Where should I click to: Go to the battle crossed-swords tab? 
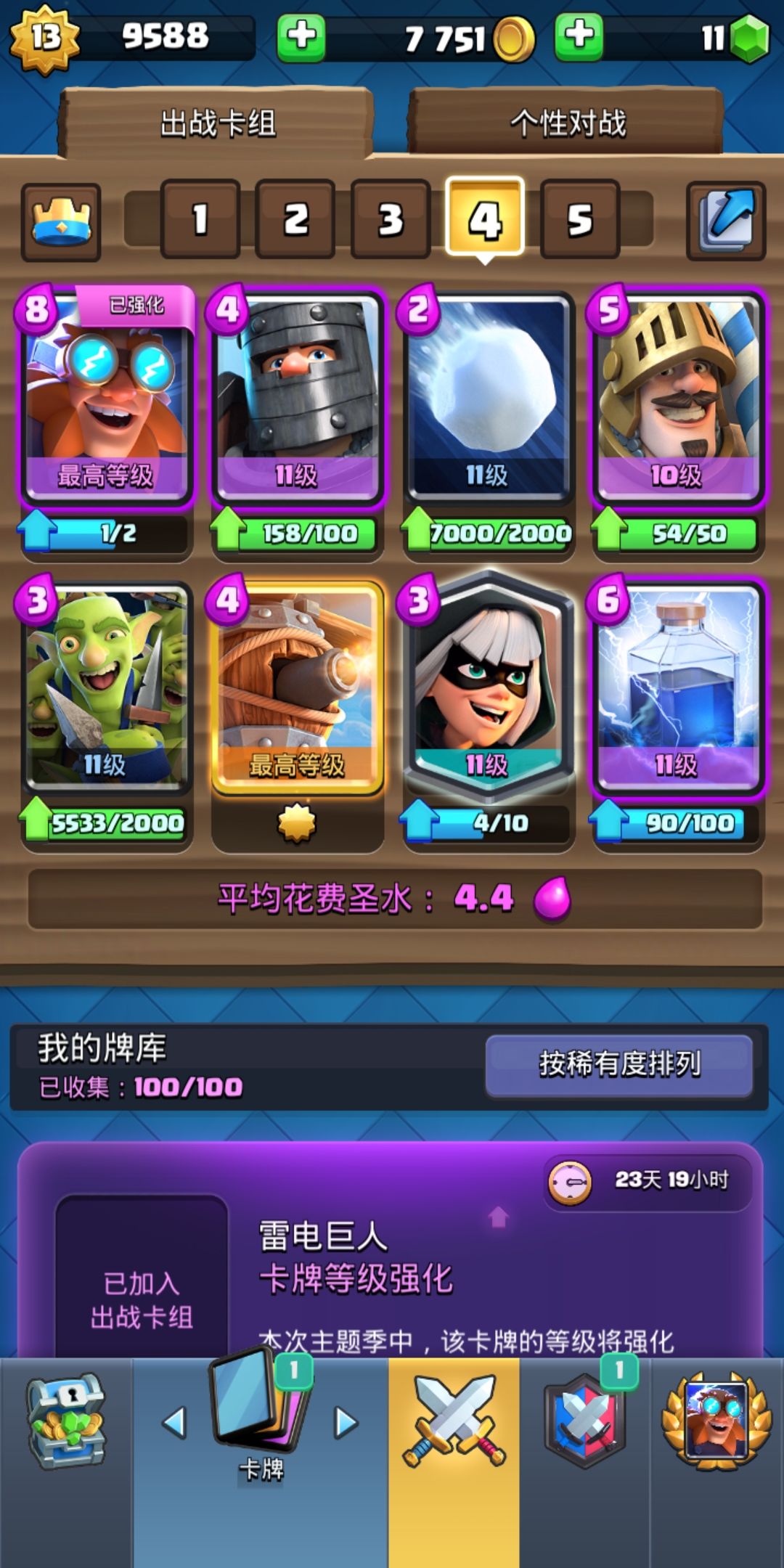click(454, 1423)
